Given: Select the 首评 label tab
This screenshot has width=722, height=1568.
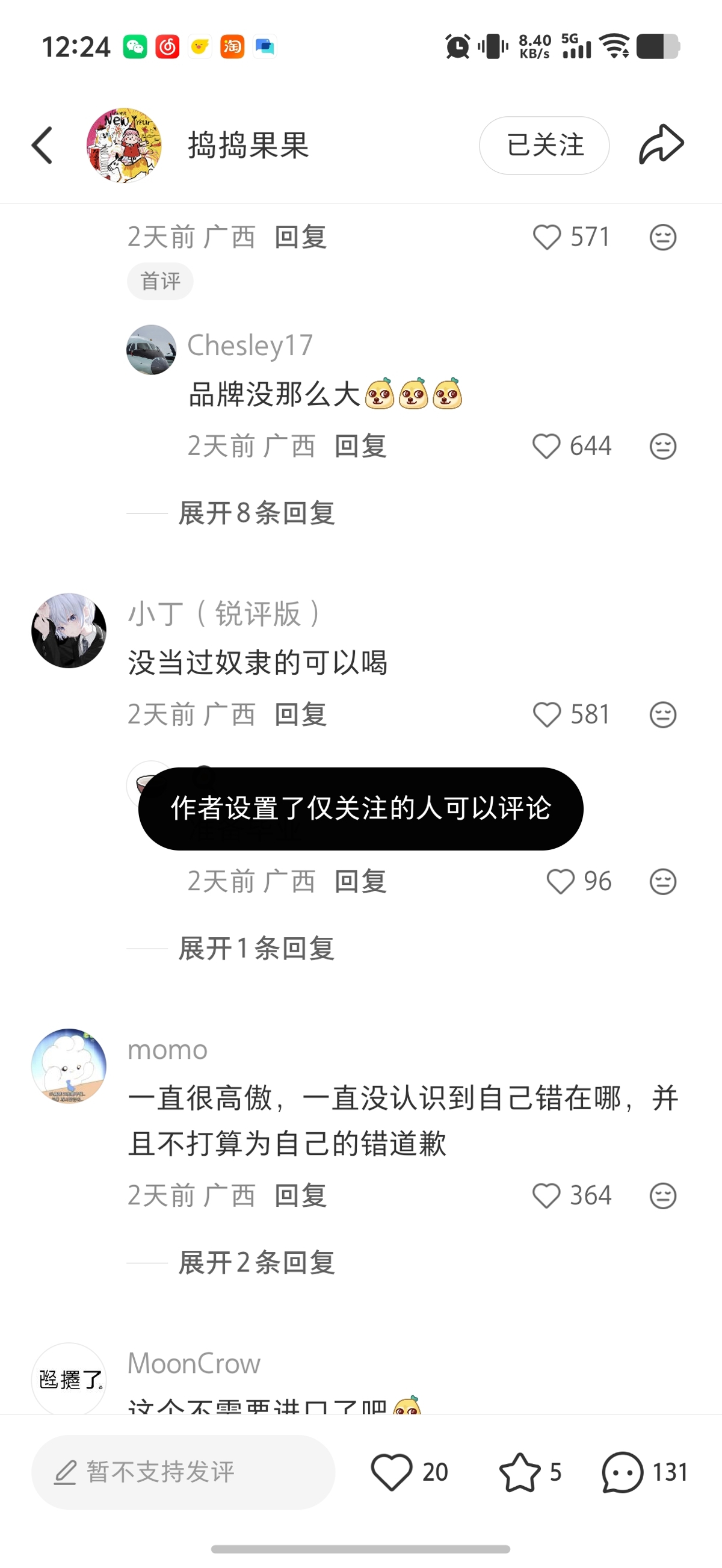Looking at the screenshot, I should tap(160, 280).
